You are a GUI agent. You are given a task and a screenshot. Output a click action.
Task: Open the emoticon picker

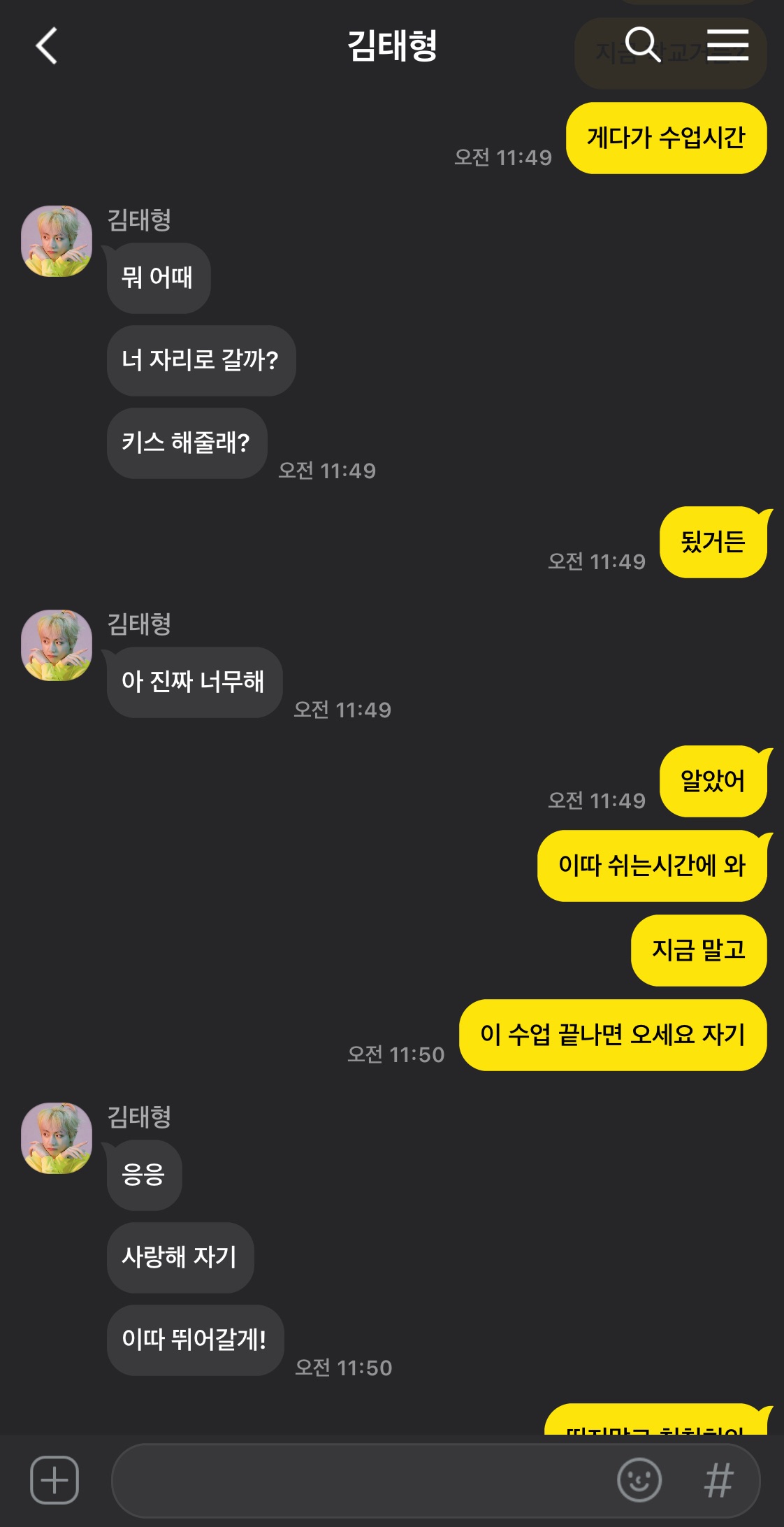point(639,1479)
